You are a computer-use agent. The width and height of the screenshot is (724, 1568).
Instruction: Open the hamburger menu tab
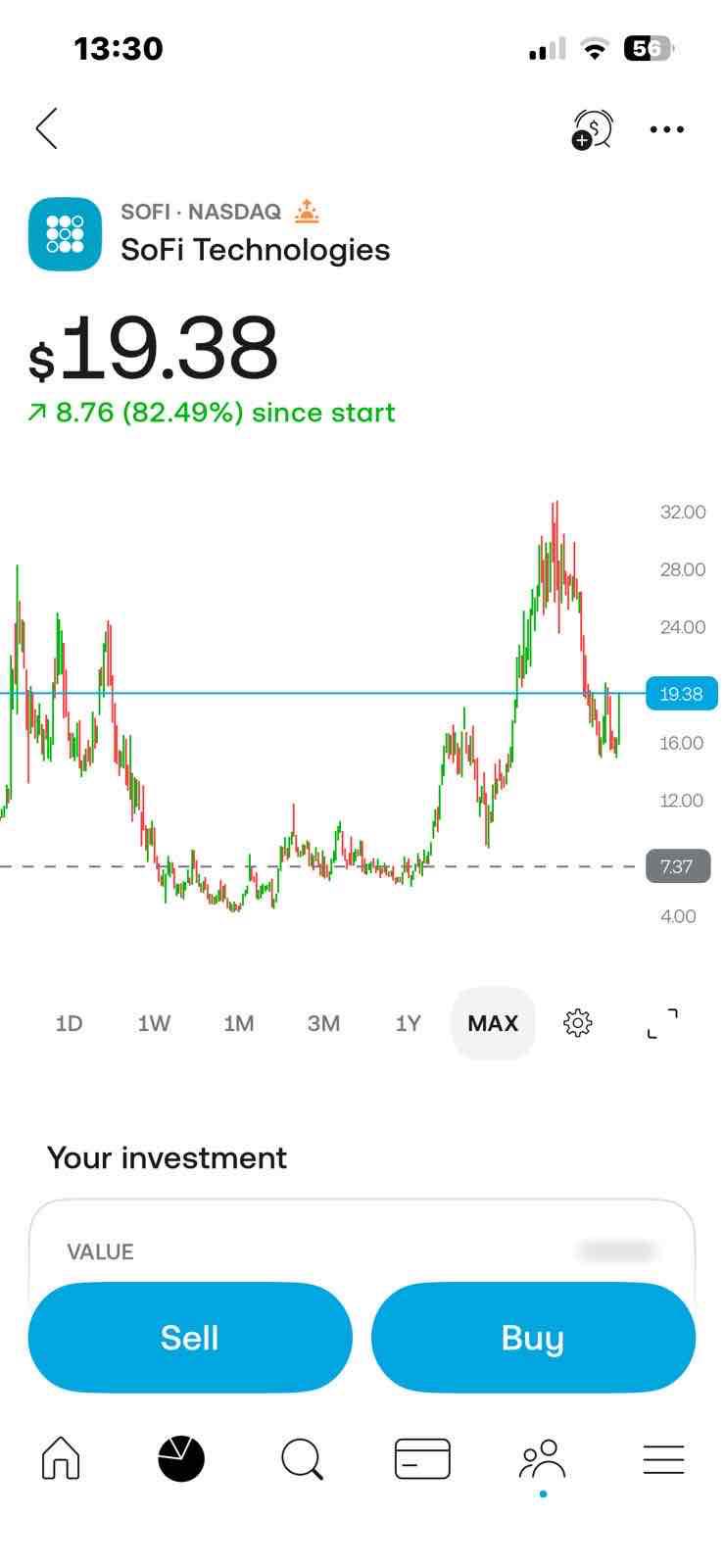(x=663, y=1458)
